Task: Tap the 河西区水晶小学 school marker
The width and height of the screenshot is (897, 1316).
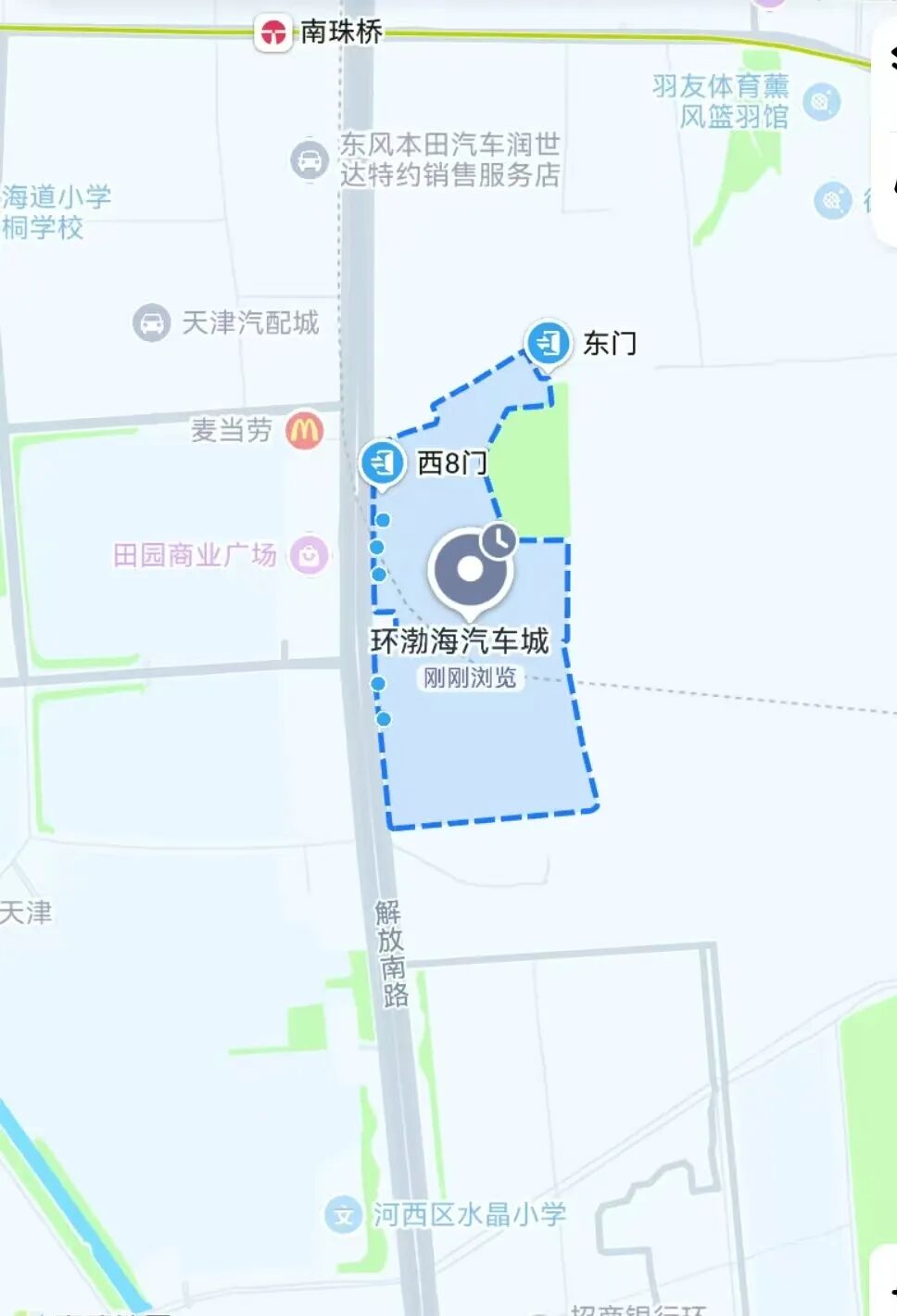Action: pyautogui.click(x=344, y=1214)
